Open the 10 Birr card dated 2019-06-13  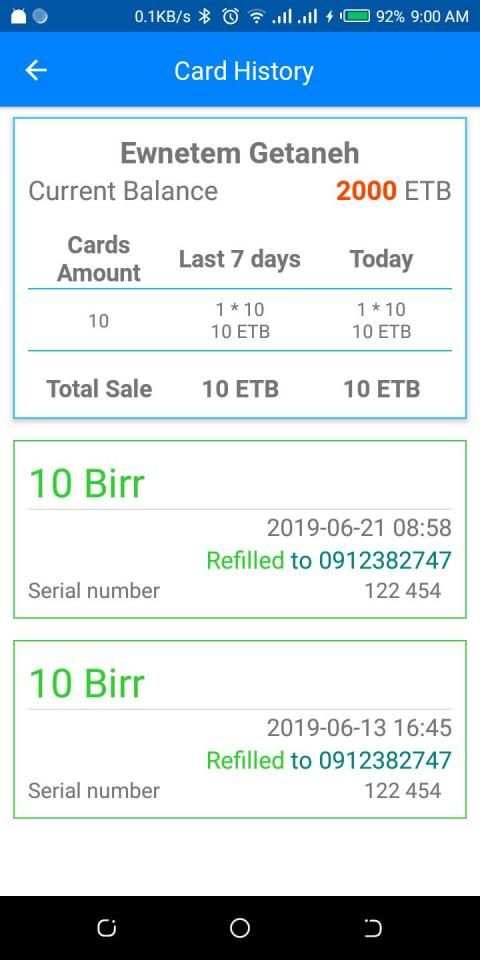tap(239, 729)
